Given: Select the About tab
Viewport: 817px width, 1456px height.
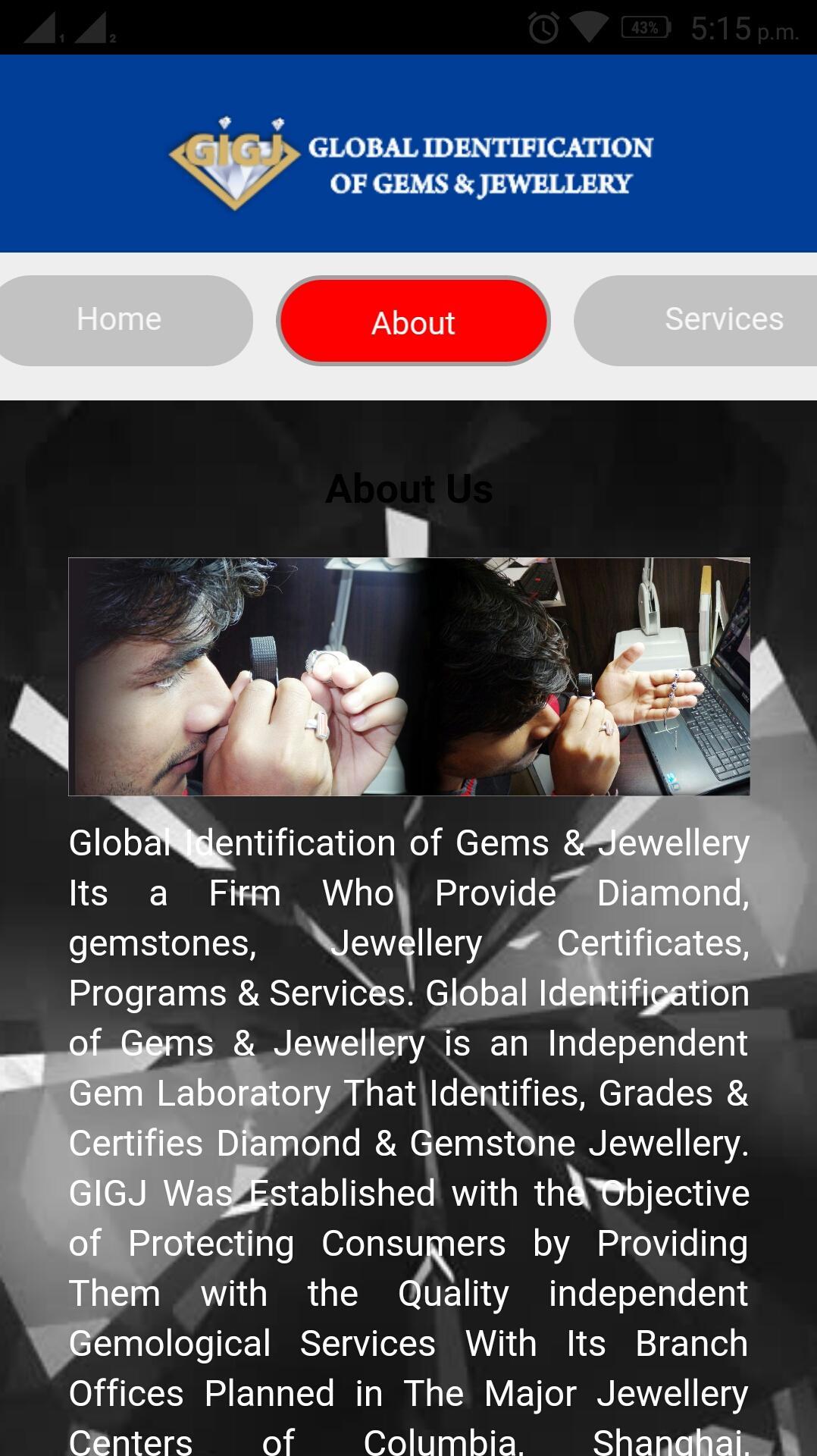Looking at the screenshot, I should point(413,322).
